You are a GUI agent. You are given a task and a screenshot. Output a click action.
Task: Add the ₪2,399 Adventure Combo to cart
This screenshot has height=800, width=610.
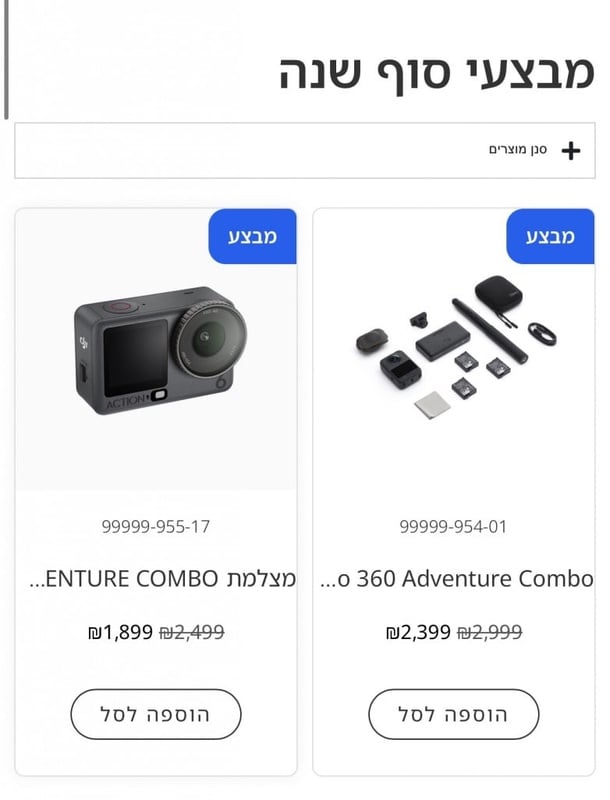click(453, 714)
